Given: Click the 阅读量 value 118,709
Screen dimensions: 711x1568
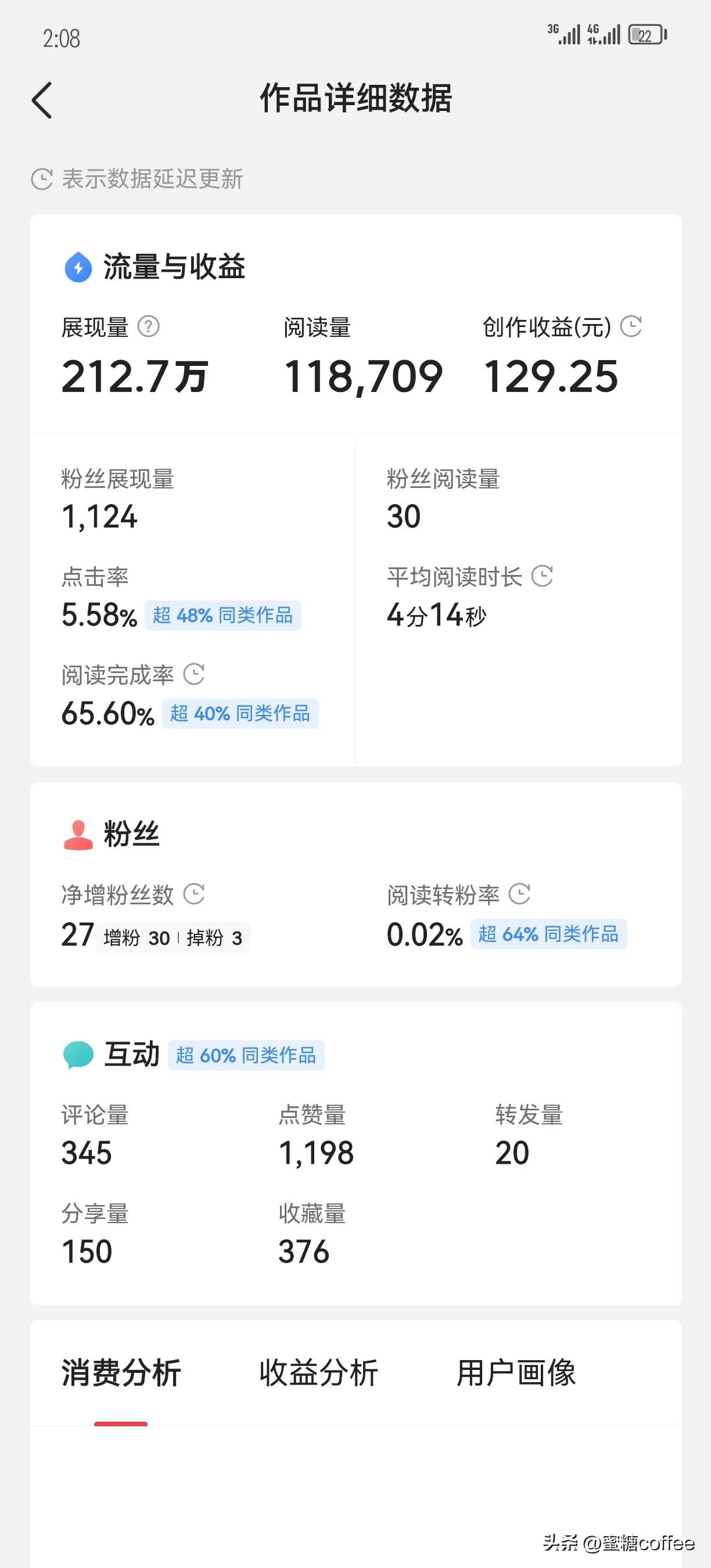Looking at the screenshot, I should pyautogui.click(x=364, y=376).
